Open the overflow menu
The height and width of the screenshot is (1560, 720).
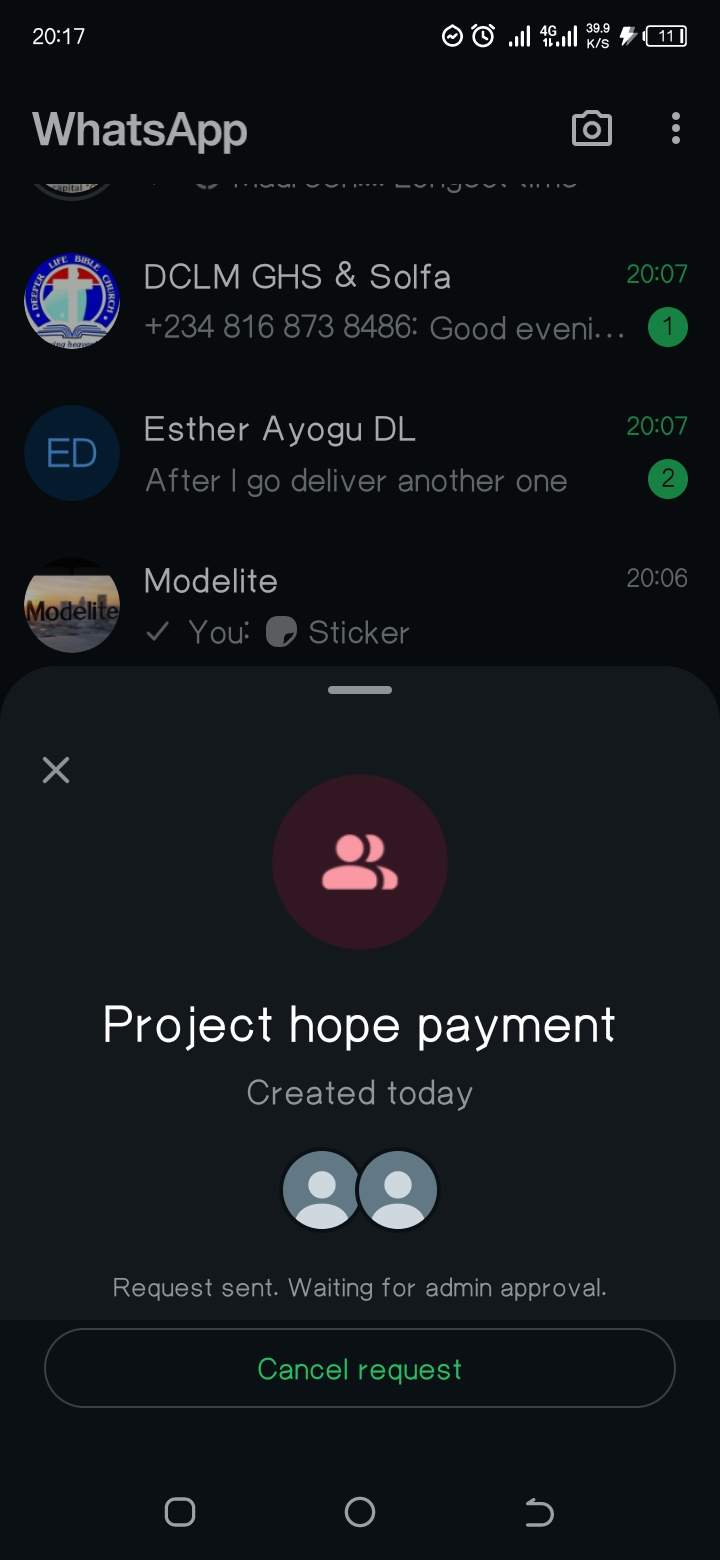click(676, 129)
